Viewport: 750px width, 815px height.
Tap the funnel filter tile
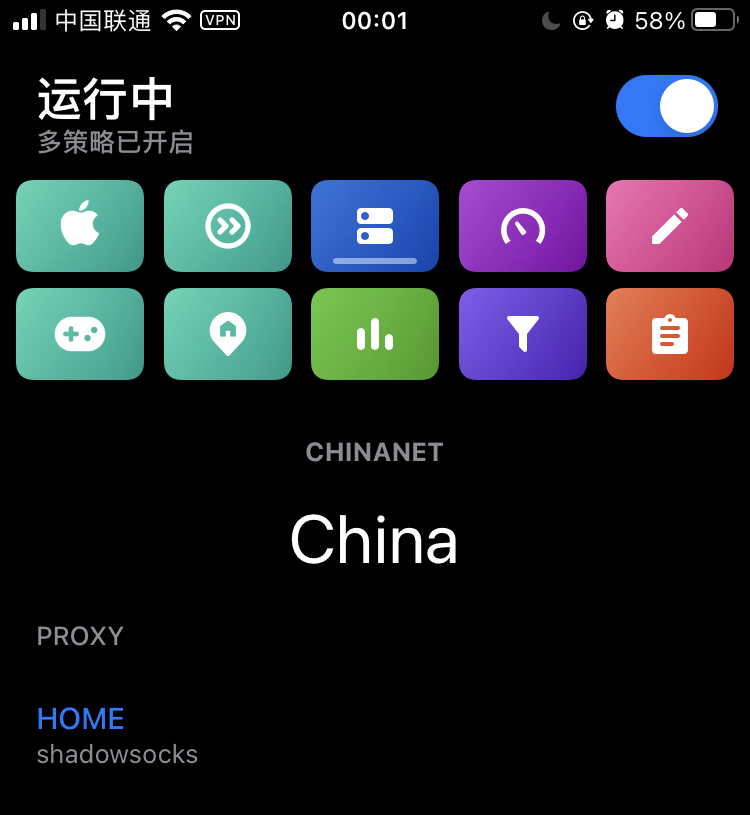(522, 334)
